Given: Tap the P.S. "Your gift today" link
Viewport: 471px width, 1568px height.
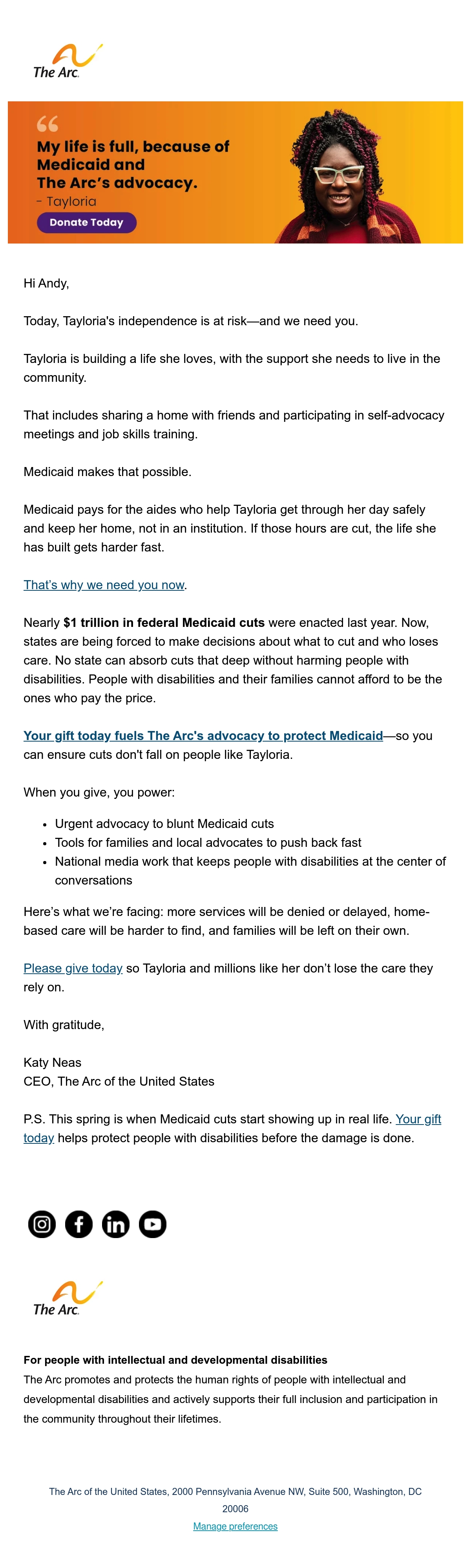Looking at the screenshot, I should click(x=418, y=1119).
